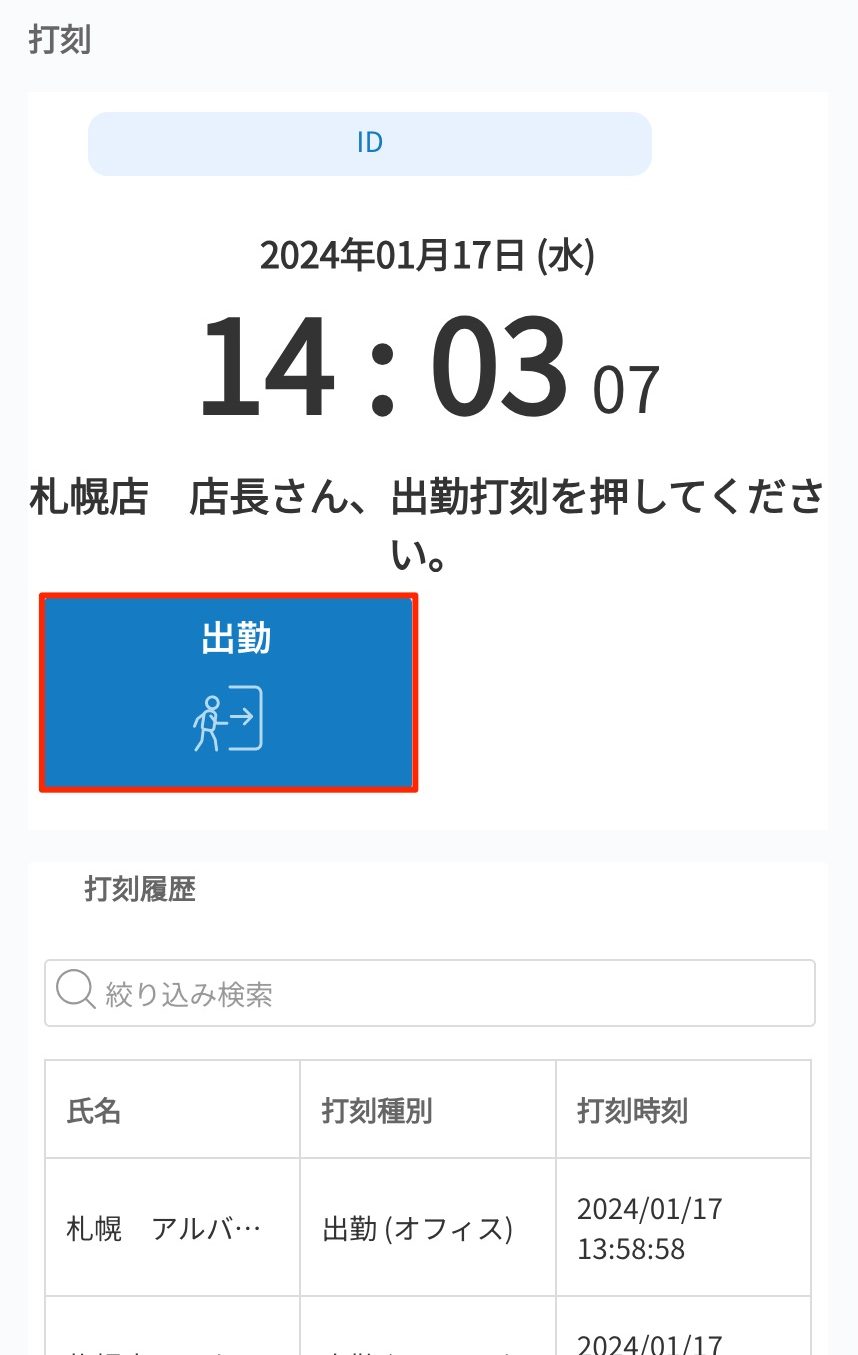Image resolution: width=858 pixels, height=1355 pixels.
Task: Tap the 出勤 clock-in button
Action: point(228,692)
